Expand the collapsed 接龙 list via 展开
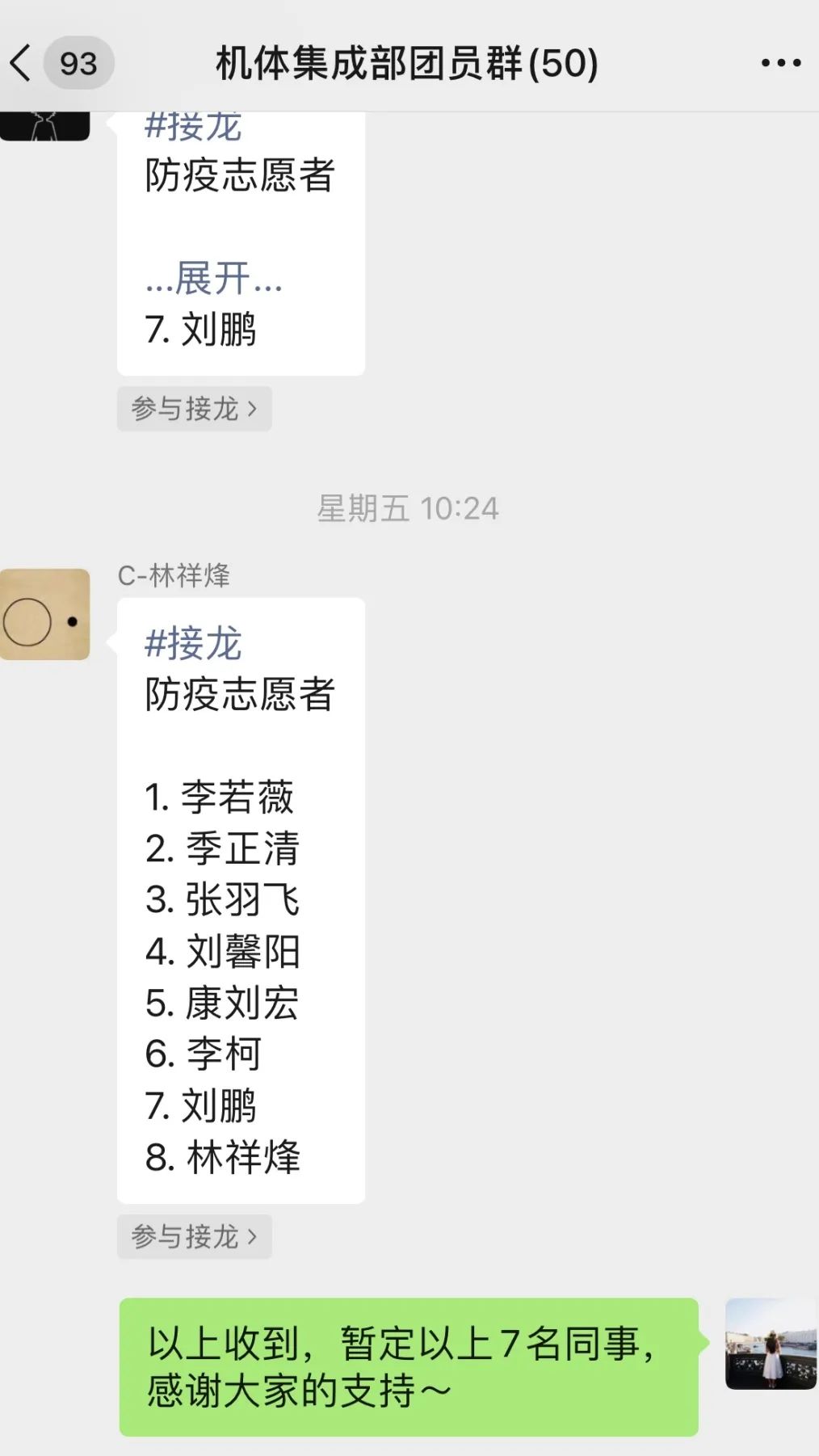The image size is (819, 1456). pyautogui.click(x=213, y=279)
